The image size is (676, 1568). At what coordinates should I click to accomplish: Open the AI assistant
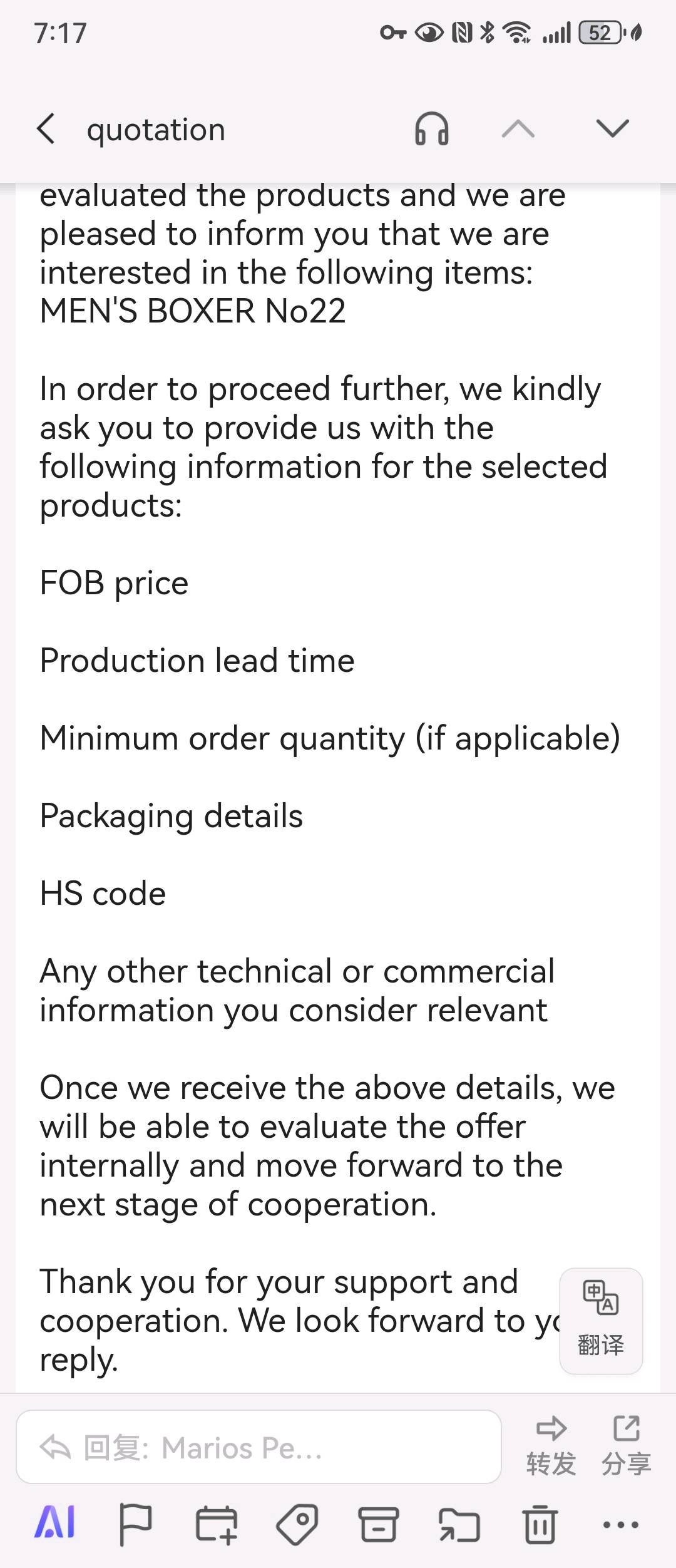[55, 1523]
